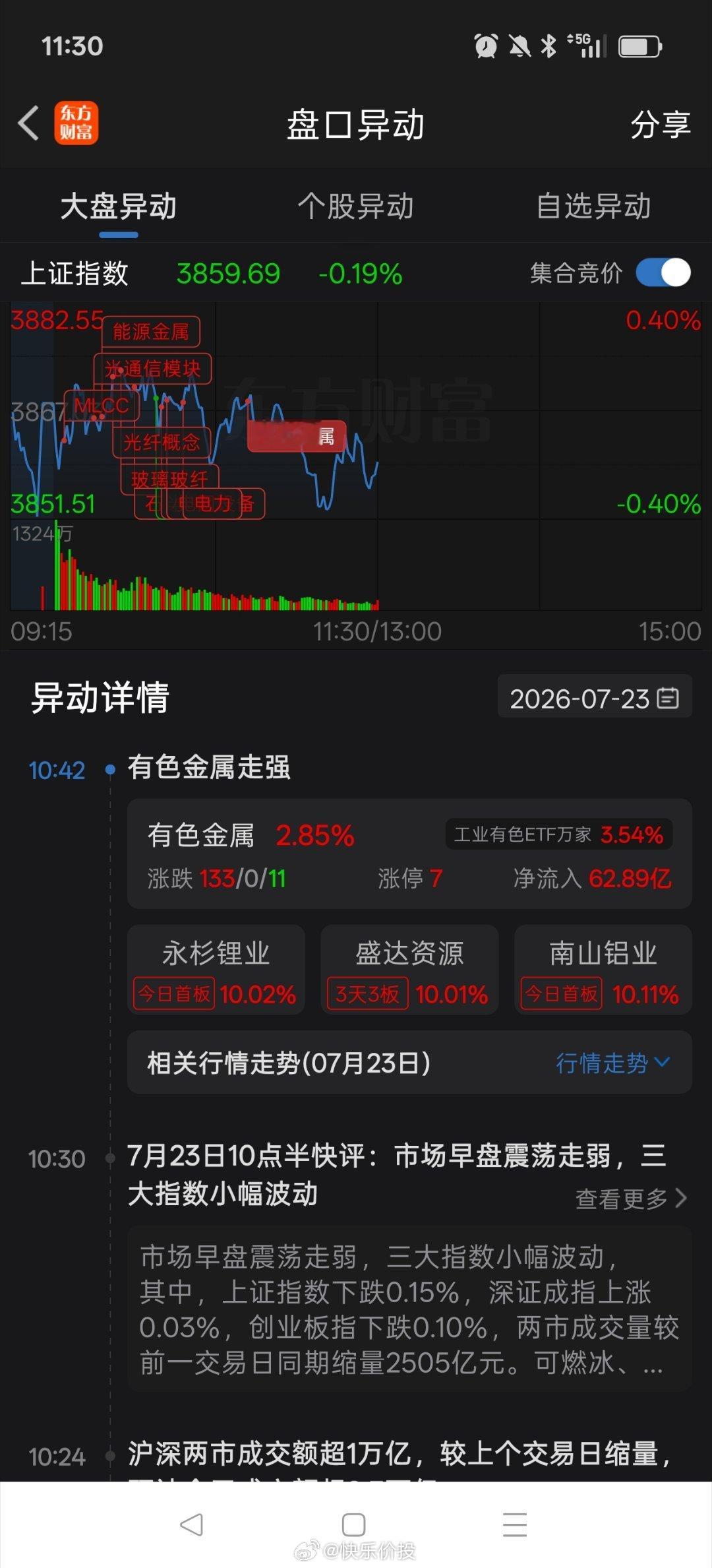The height and width of the screenshot is (1568, 712).
Task: Switch to the 自选异动 tab
Action: (593, 206)
